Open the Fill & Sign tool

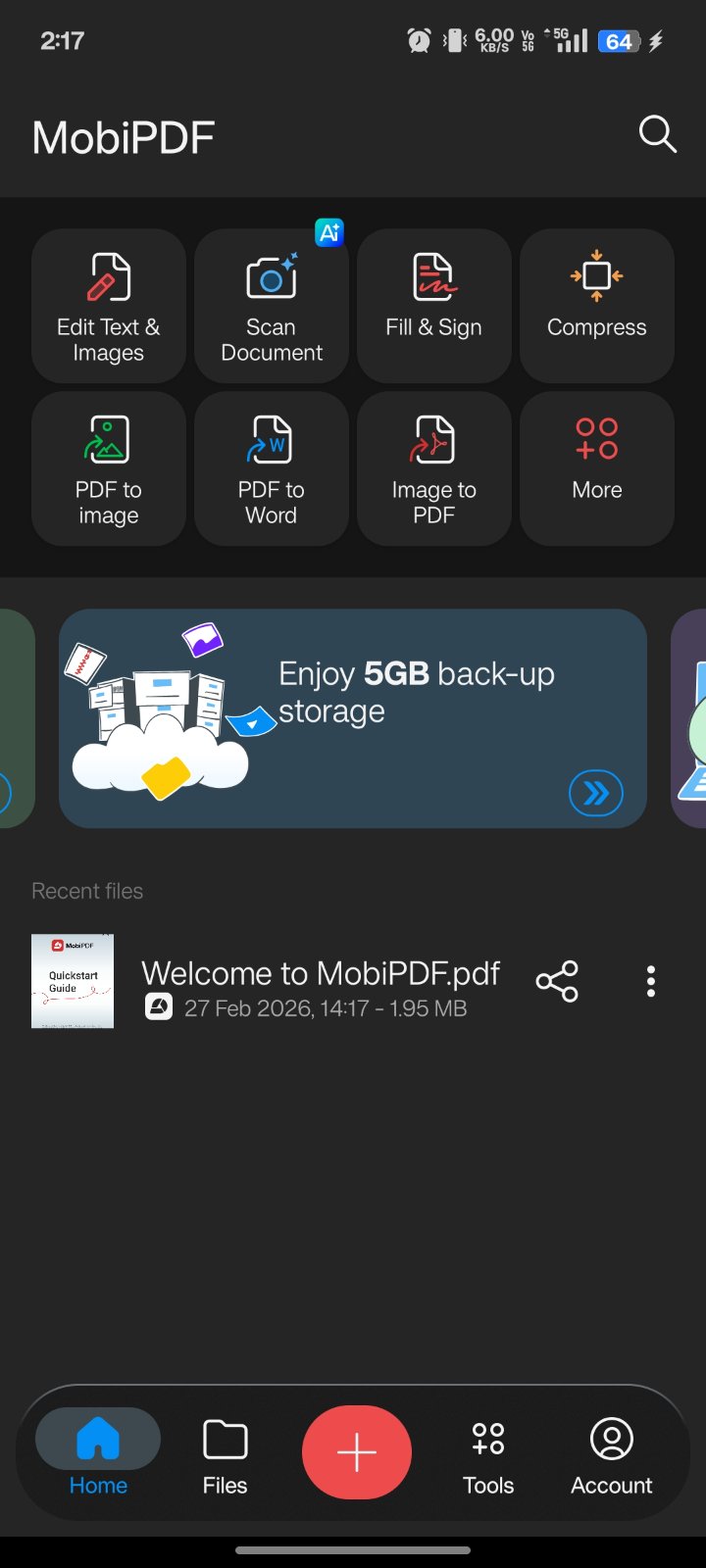tap(434, 306)
